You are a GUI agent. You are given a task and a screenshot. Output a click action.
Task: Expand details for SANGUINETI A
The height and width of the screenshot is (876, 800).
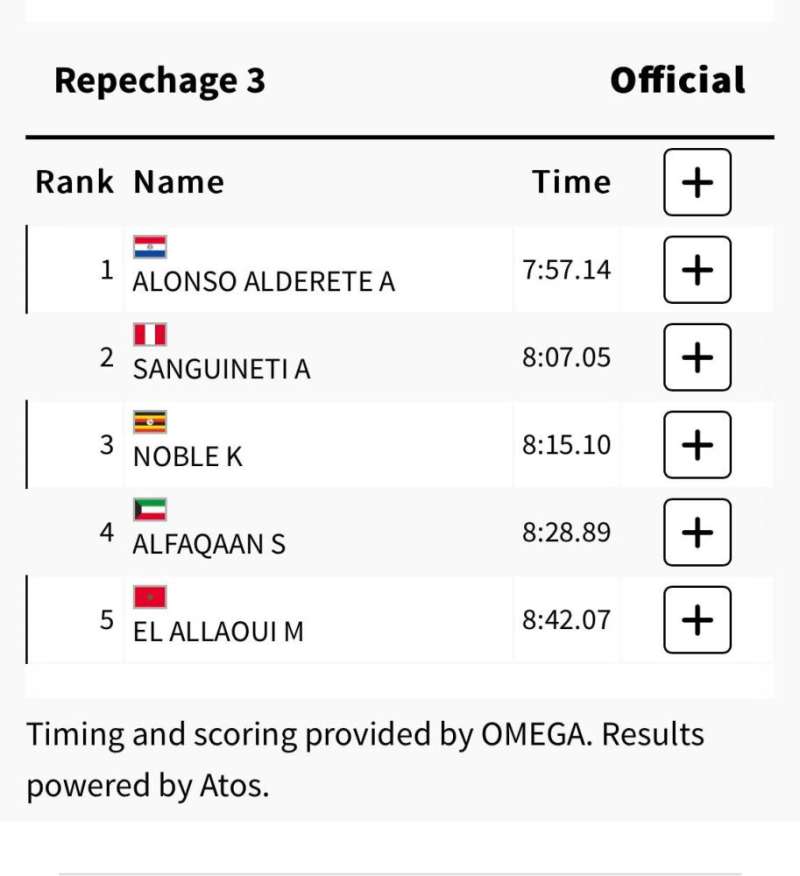pos(697,357)
